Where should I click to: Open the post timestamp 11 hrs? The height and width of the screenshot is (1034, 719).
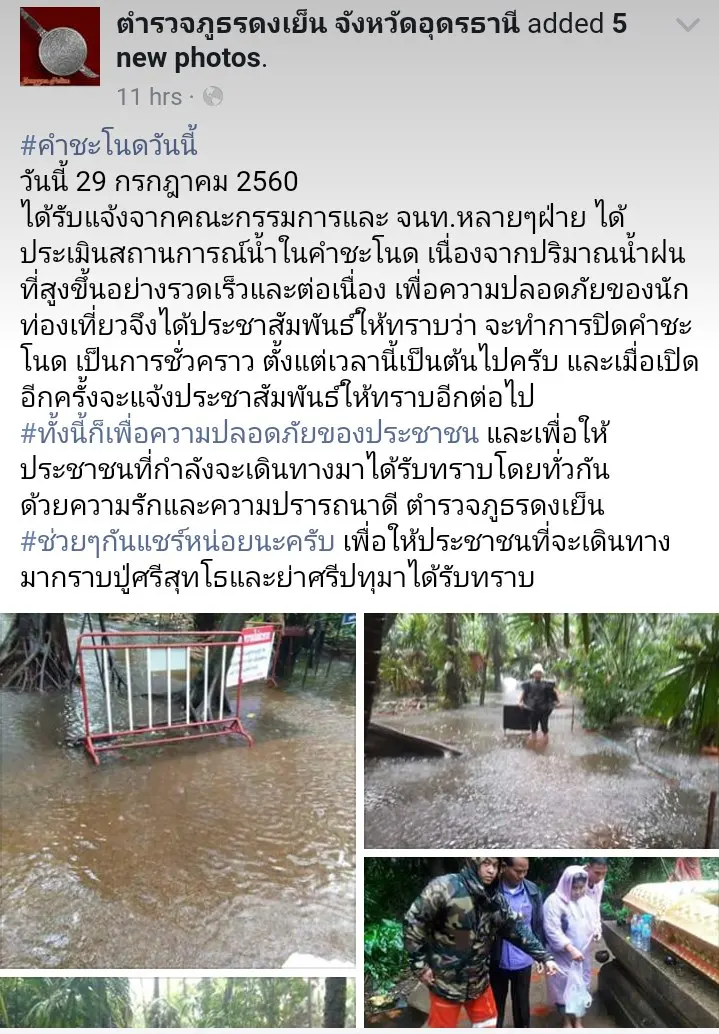coord(149,96)
